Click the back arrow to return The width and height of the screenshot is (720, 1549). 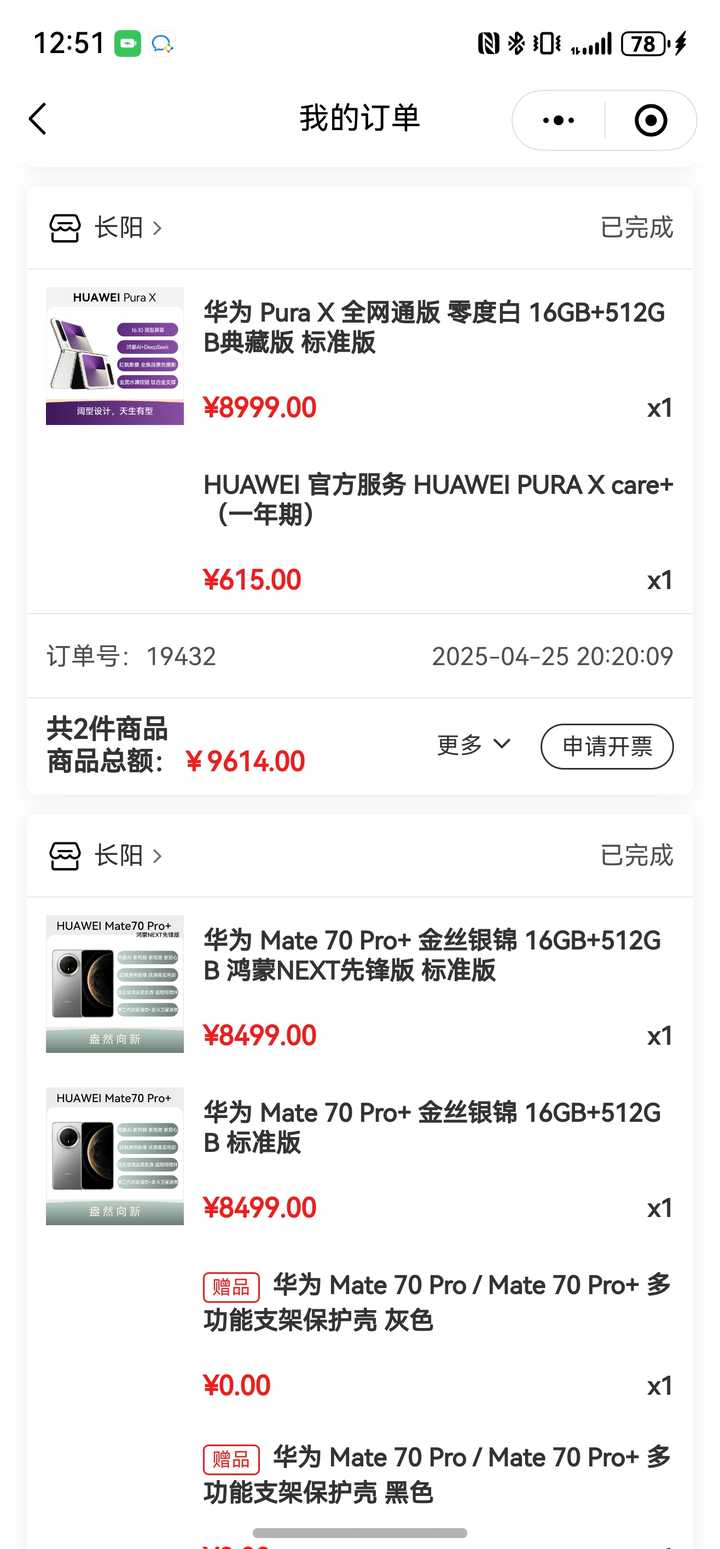pyautogui.click(x=37, y=119)
